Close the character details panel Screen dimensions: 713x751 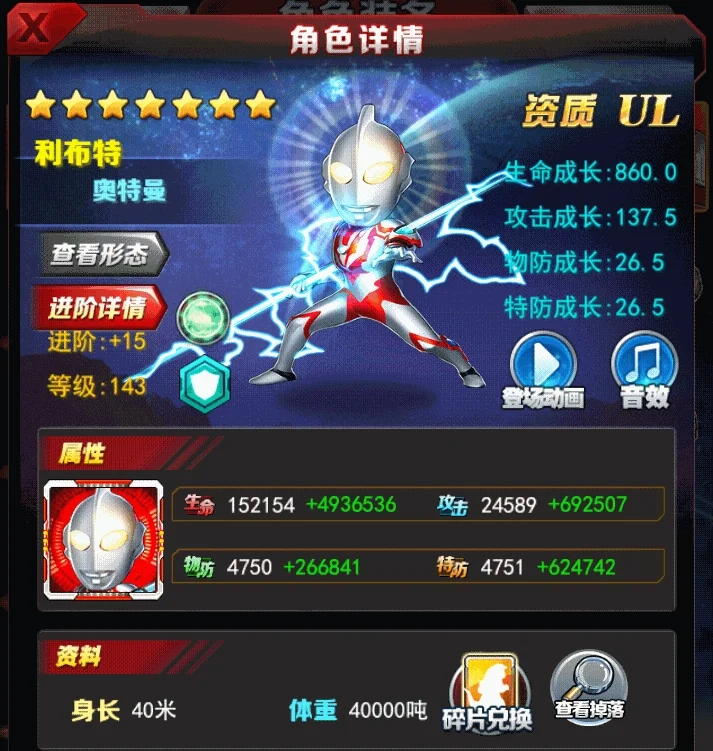click(33, 30)
